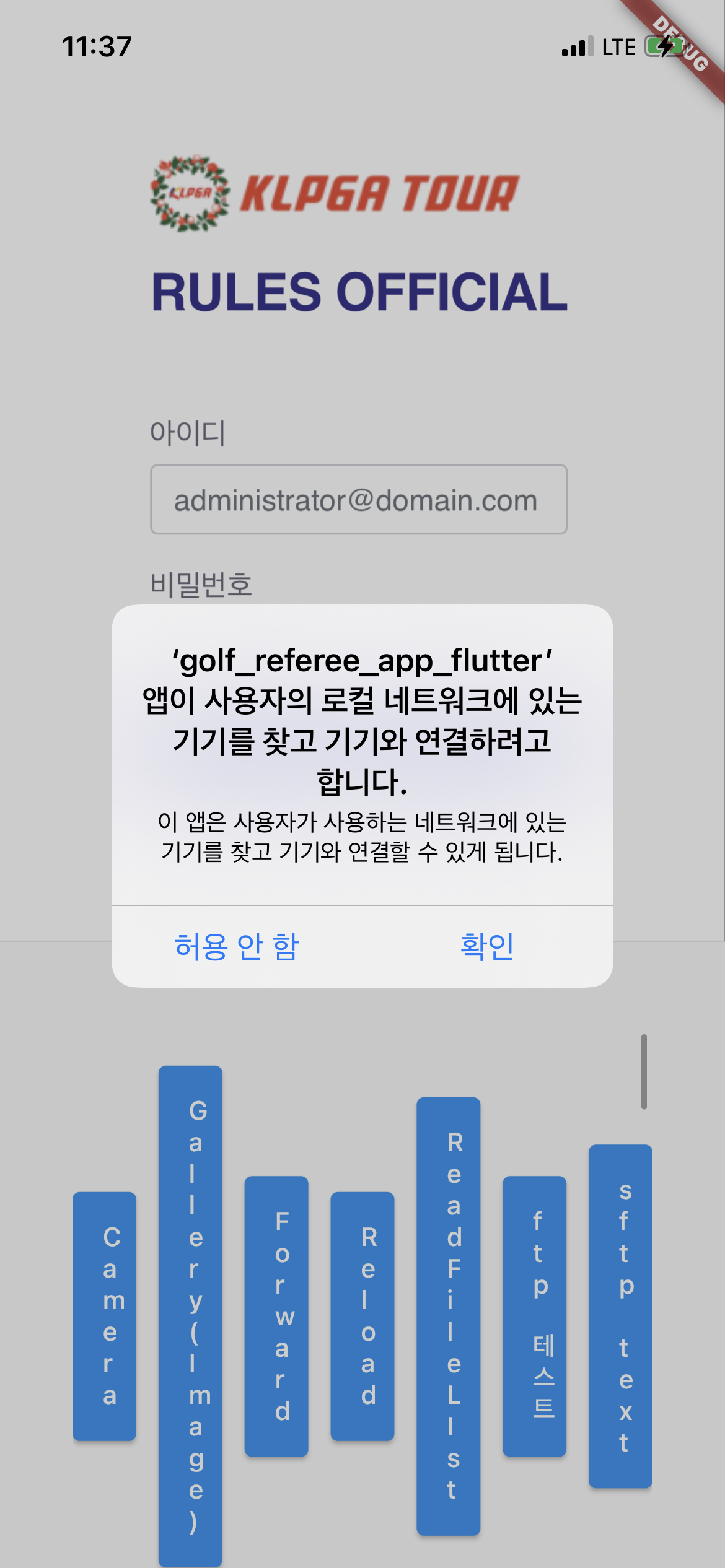Deny local network access with 허용 안 함
Image resolution: width=725 pixels, height=1568 pixels.
coord(237,946)
